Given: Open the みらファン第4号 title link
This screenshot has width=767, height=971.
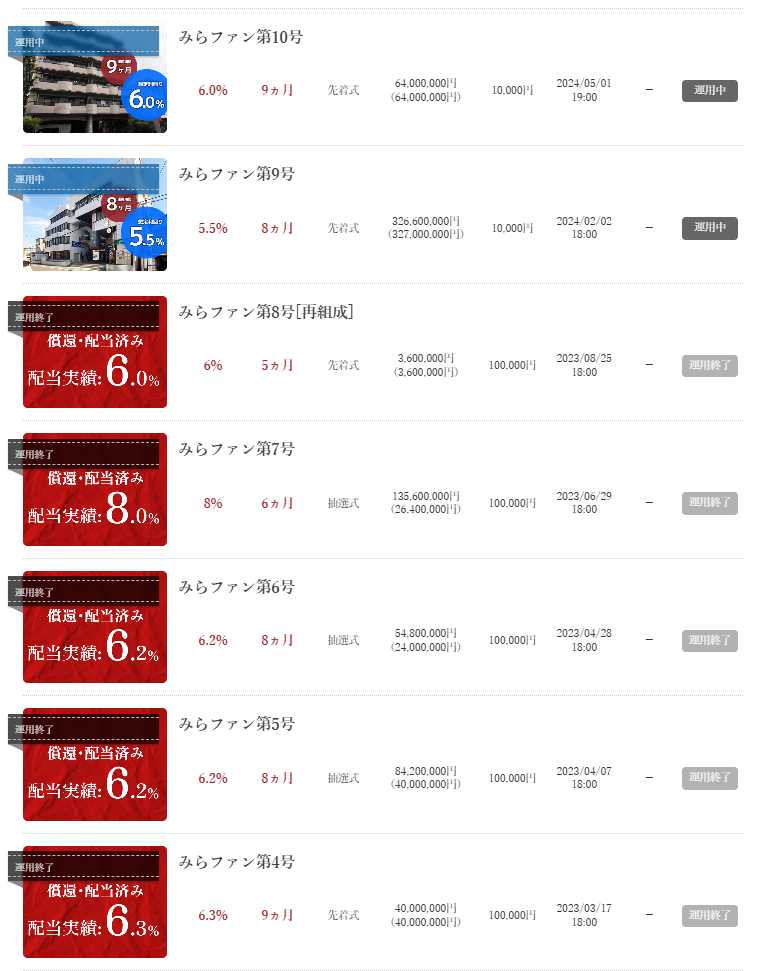Looking at the screenshot, I should click(237, 862).
